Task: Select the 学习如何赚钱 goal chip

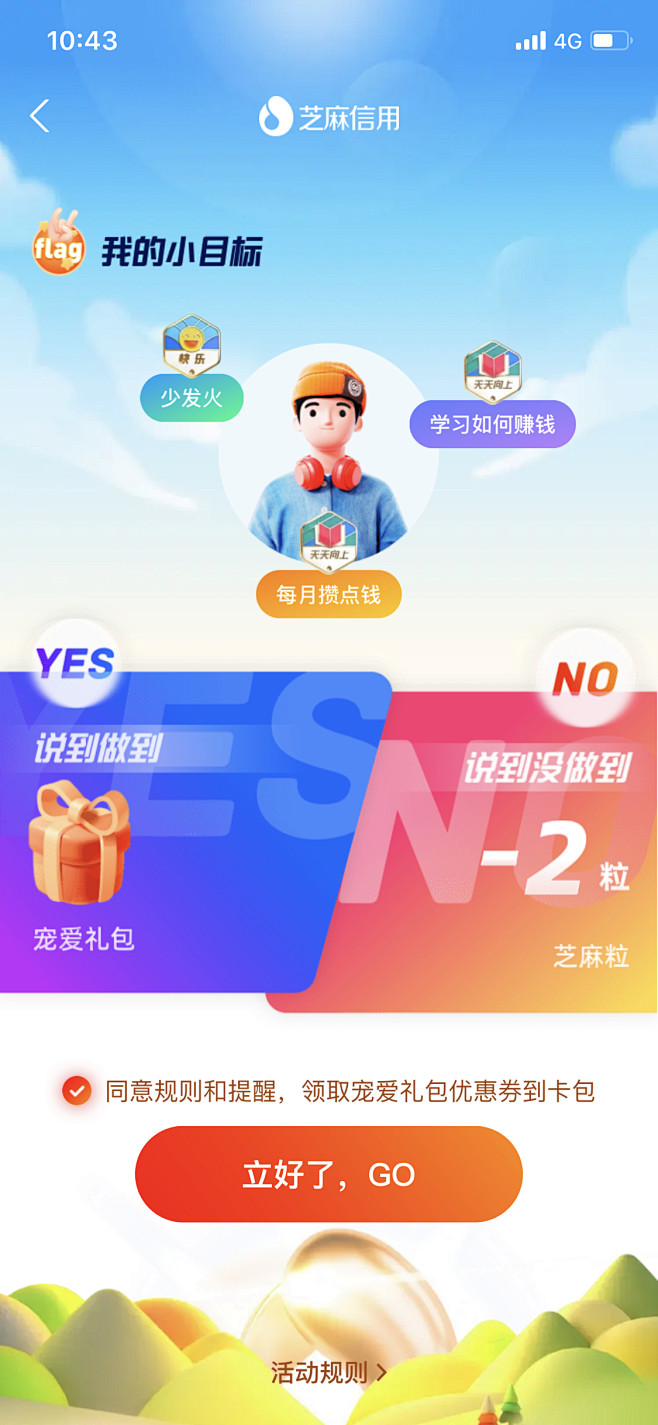Action: click(492, 424)
